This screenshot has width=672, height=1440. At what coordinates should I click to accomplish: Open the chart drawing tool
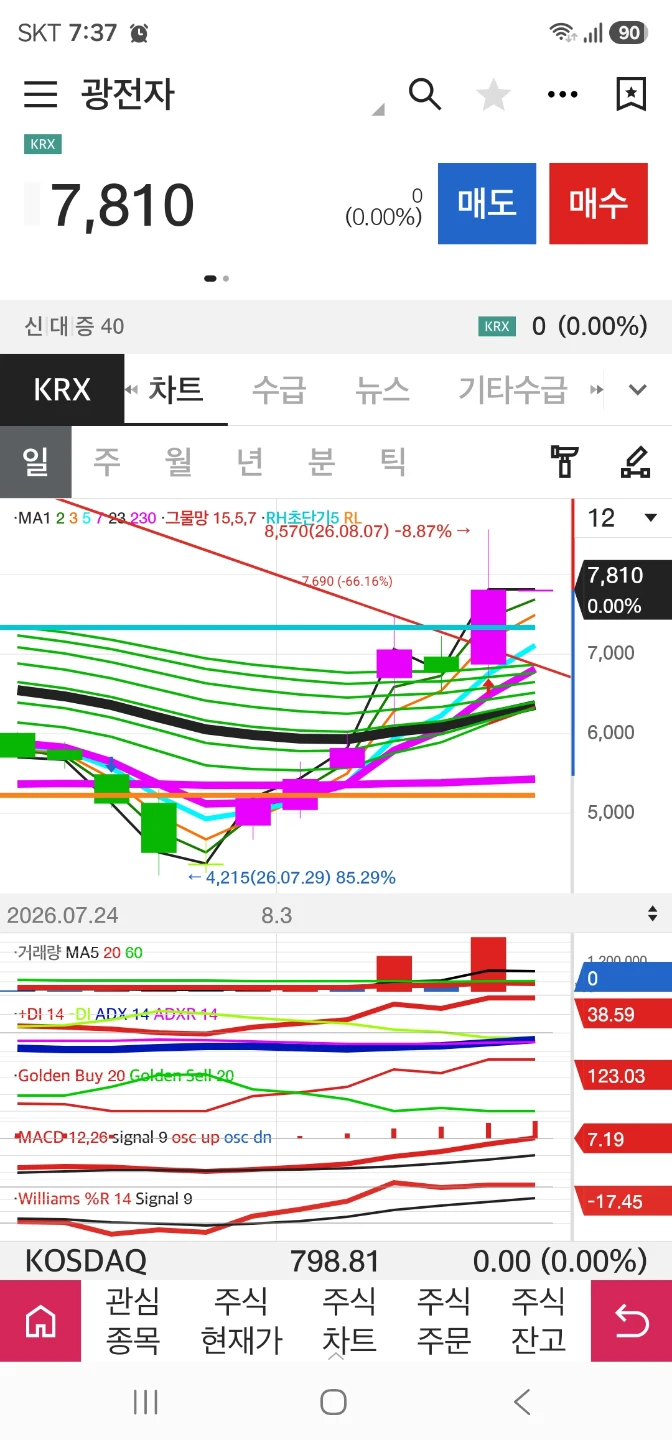pyautogui.click(x=635, y=461)
